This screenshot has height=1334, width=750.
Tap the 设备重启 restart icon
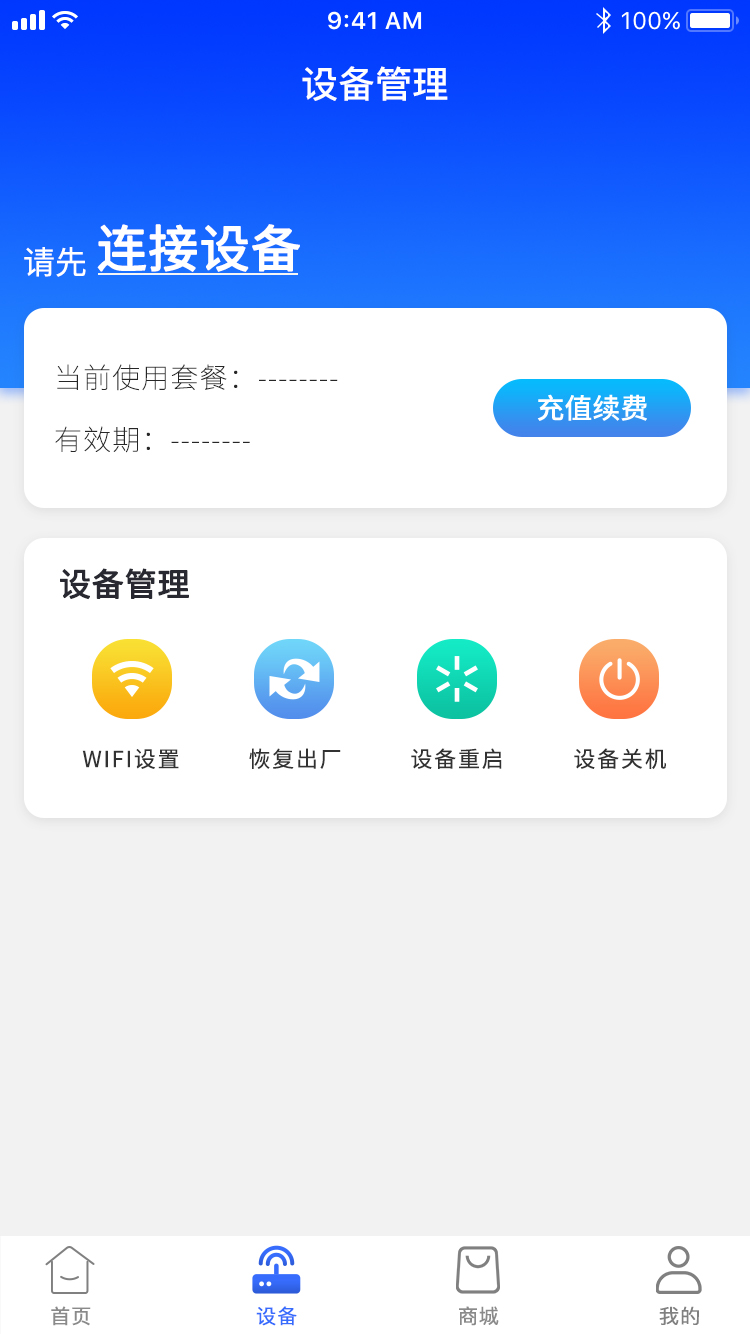tap(457, 679)
